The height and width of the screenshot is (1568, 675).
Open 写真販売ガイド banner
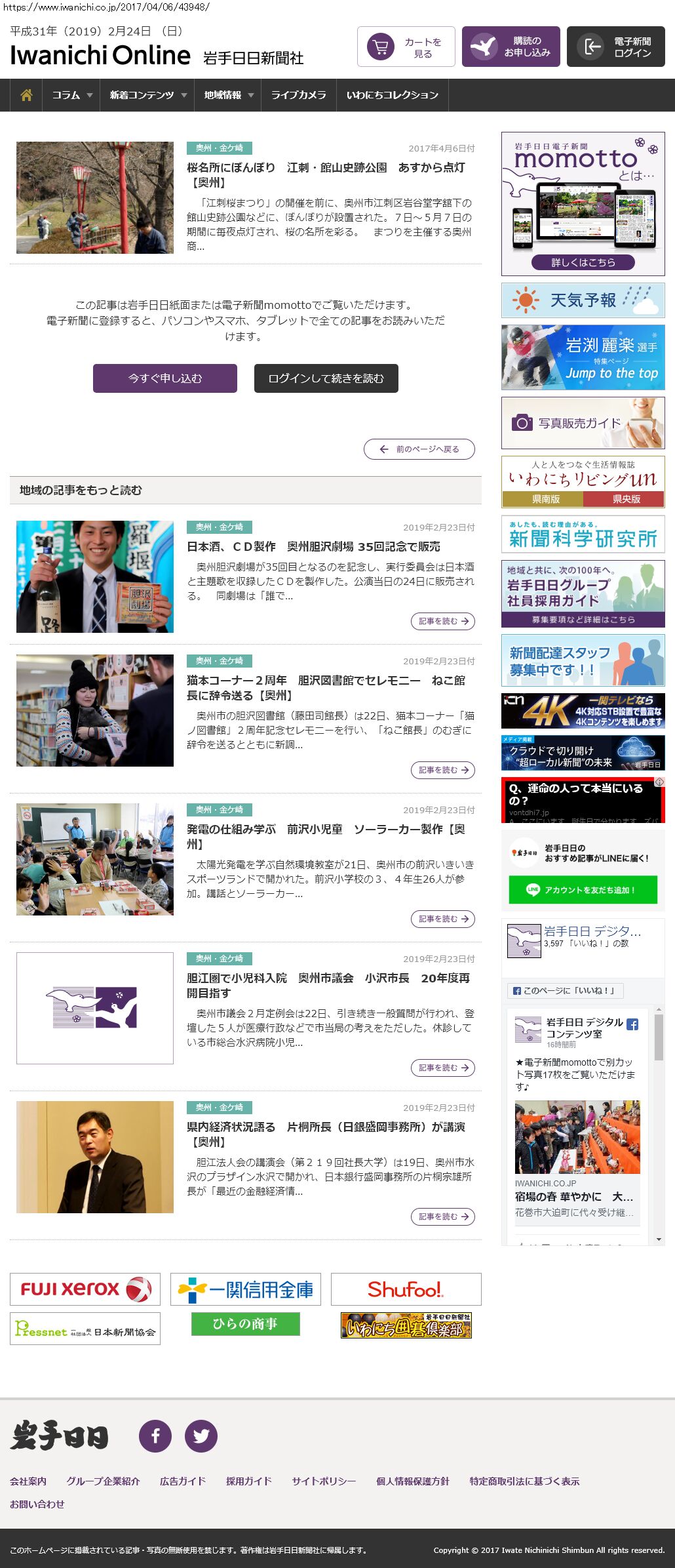coord(583,423)
